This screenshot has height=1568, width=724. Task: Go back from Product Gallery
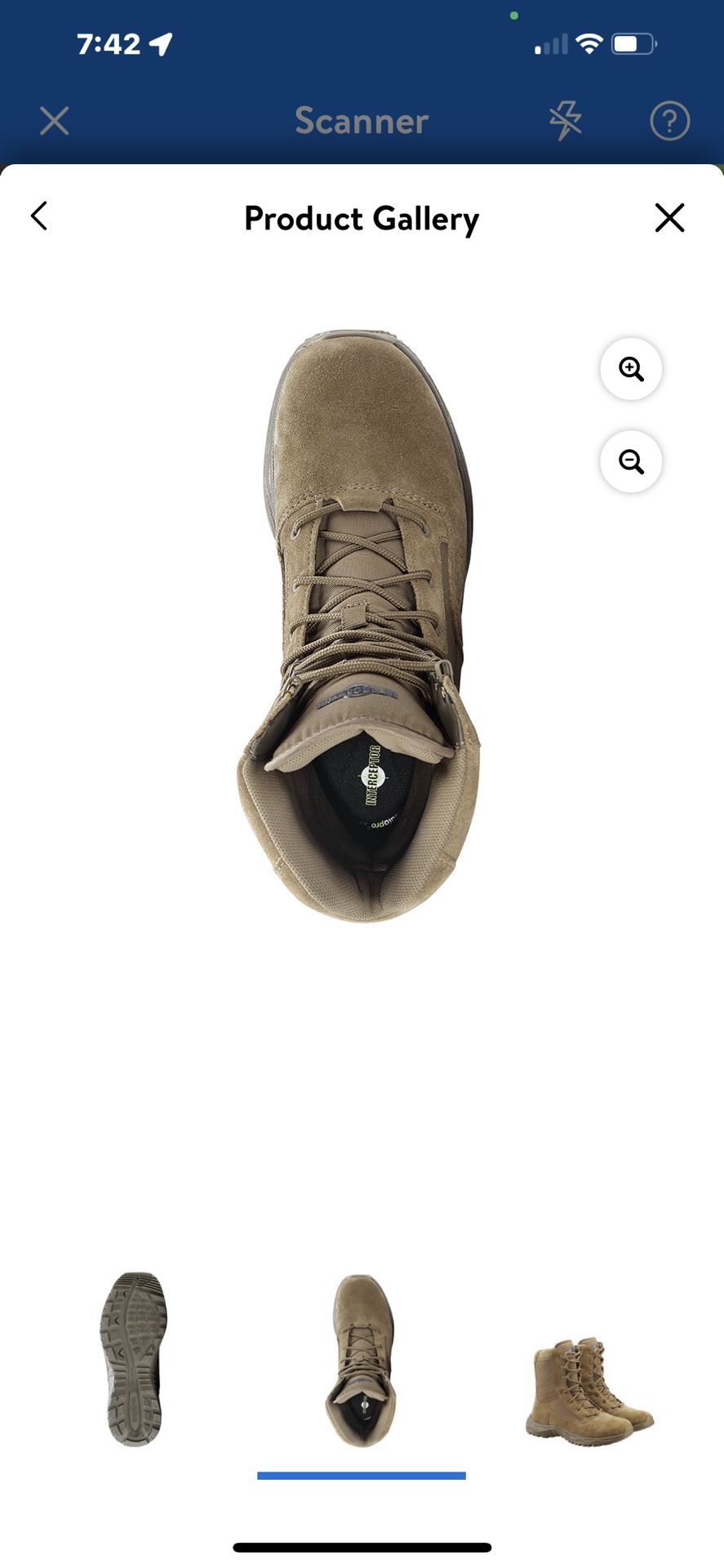(x=39, y=216)
